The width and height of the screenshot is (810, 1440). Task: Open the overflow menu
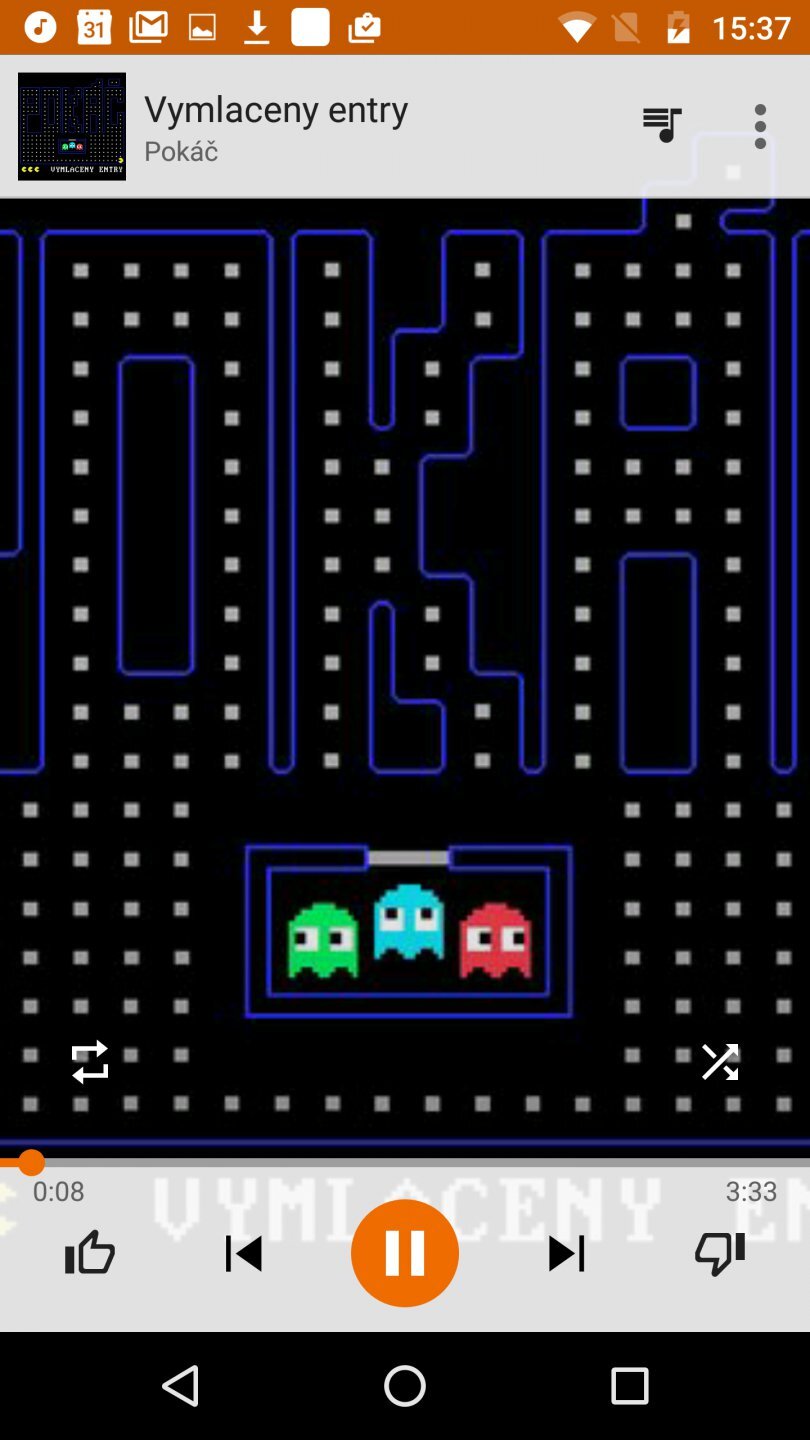coord(760,126)
